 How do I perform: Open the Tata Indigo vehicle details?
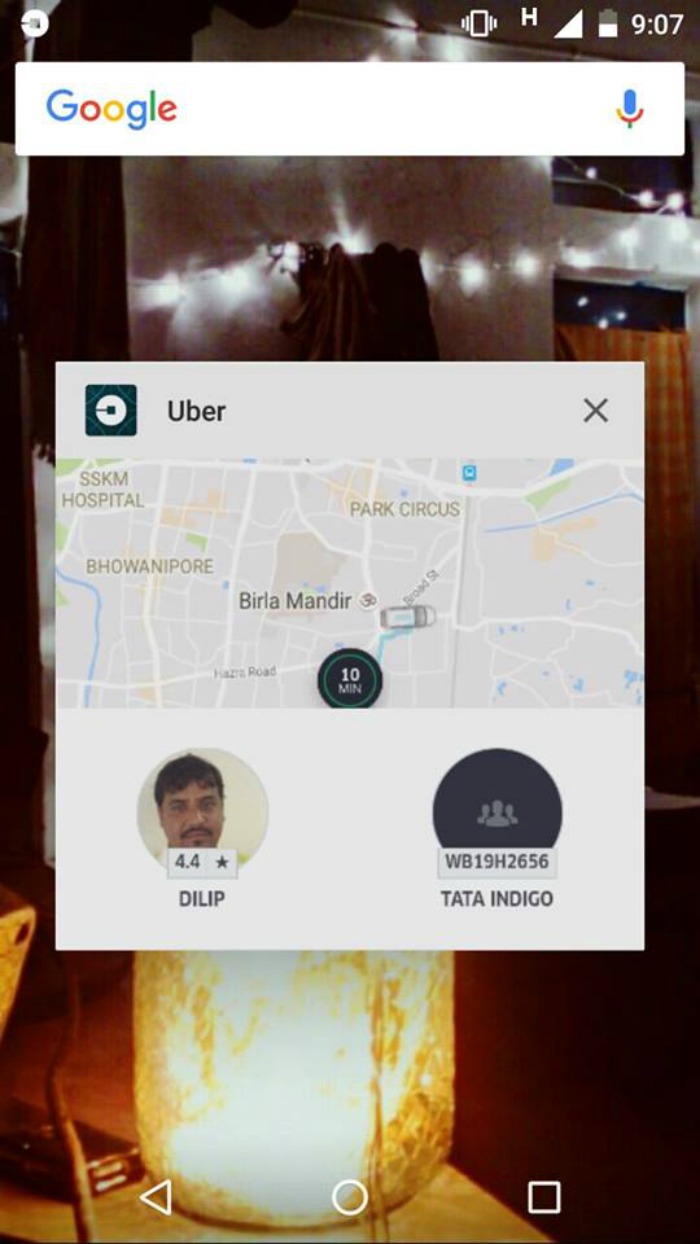click(497, 828)
